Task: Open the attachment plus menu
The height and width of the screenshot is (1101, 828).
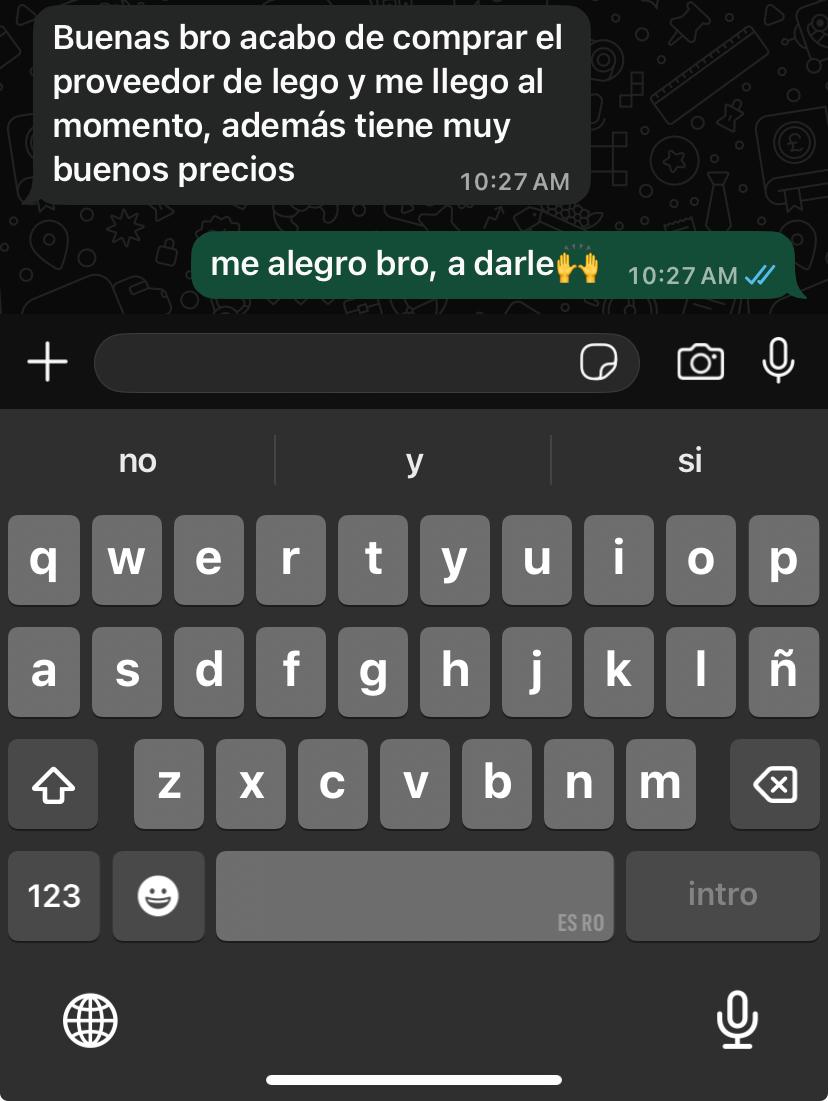Action: point(48,362)
